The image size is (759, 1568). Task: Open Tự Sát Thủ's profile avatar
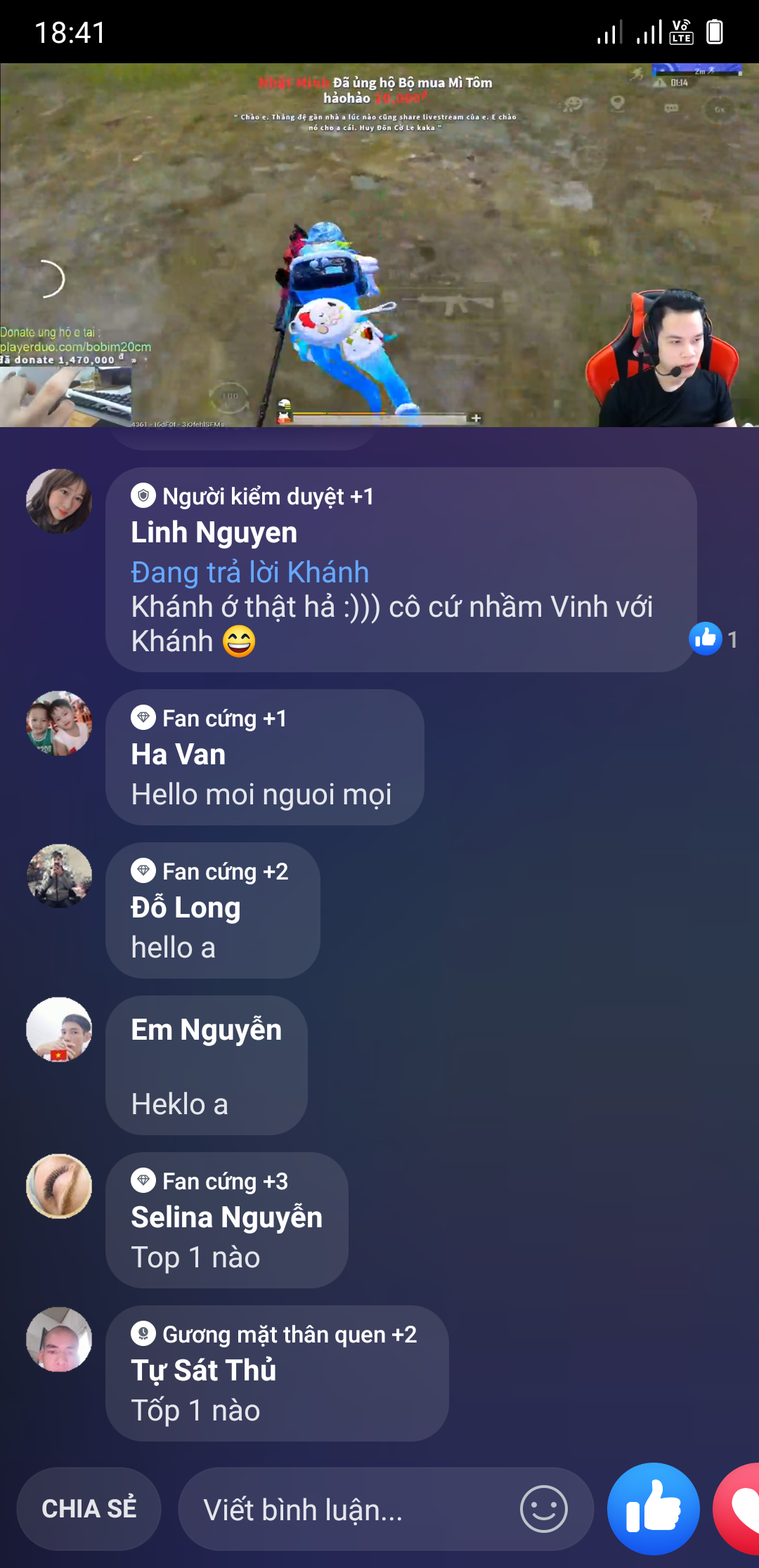coord(59,1339)
